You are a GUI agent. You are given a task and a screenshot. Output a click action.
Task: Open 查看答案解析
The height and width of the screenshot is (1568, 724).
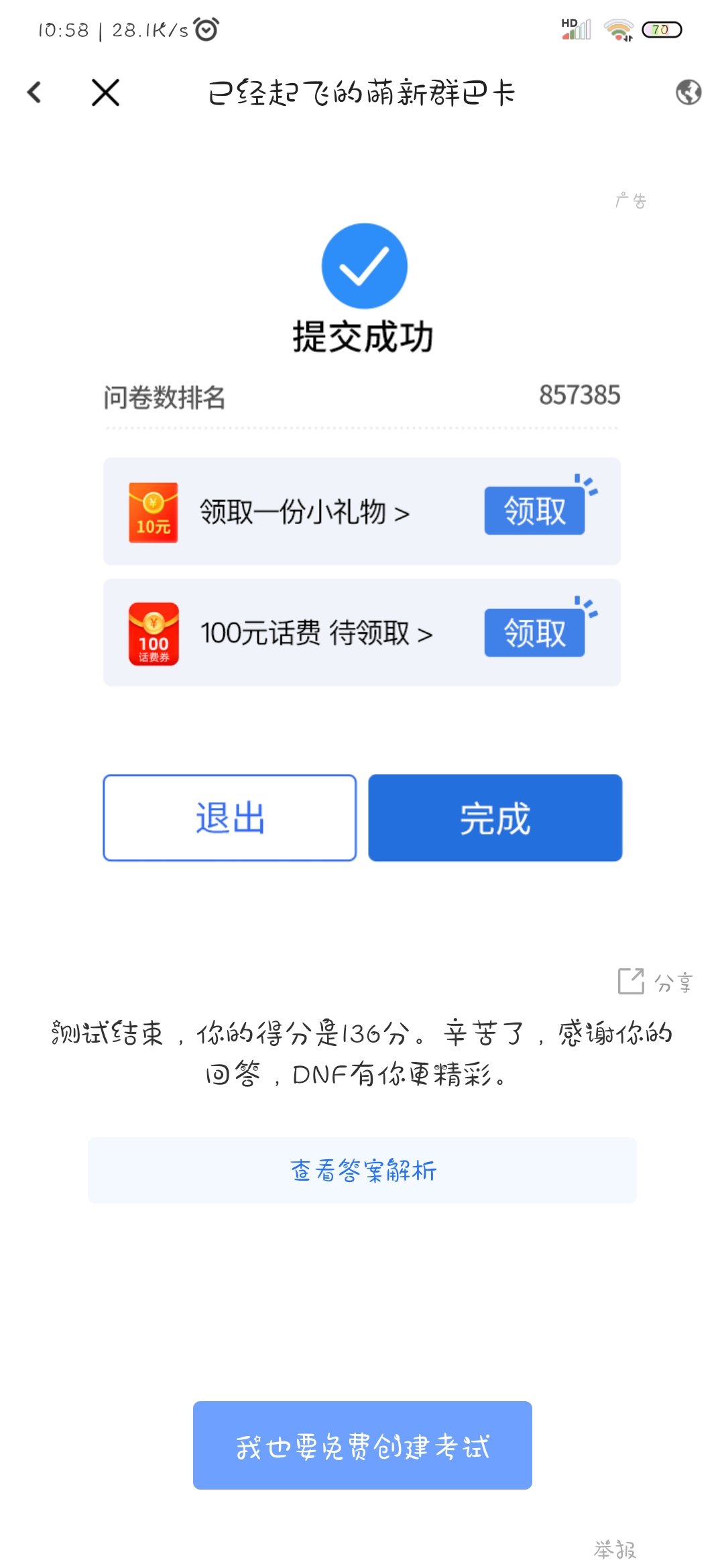point(362,1171)
